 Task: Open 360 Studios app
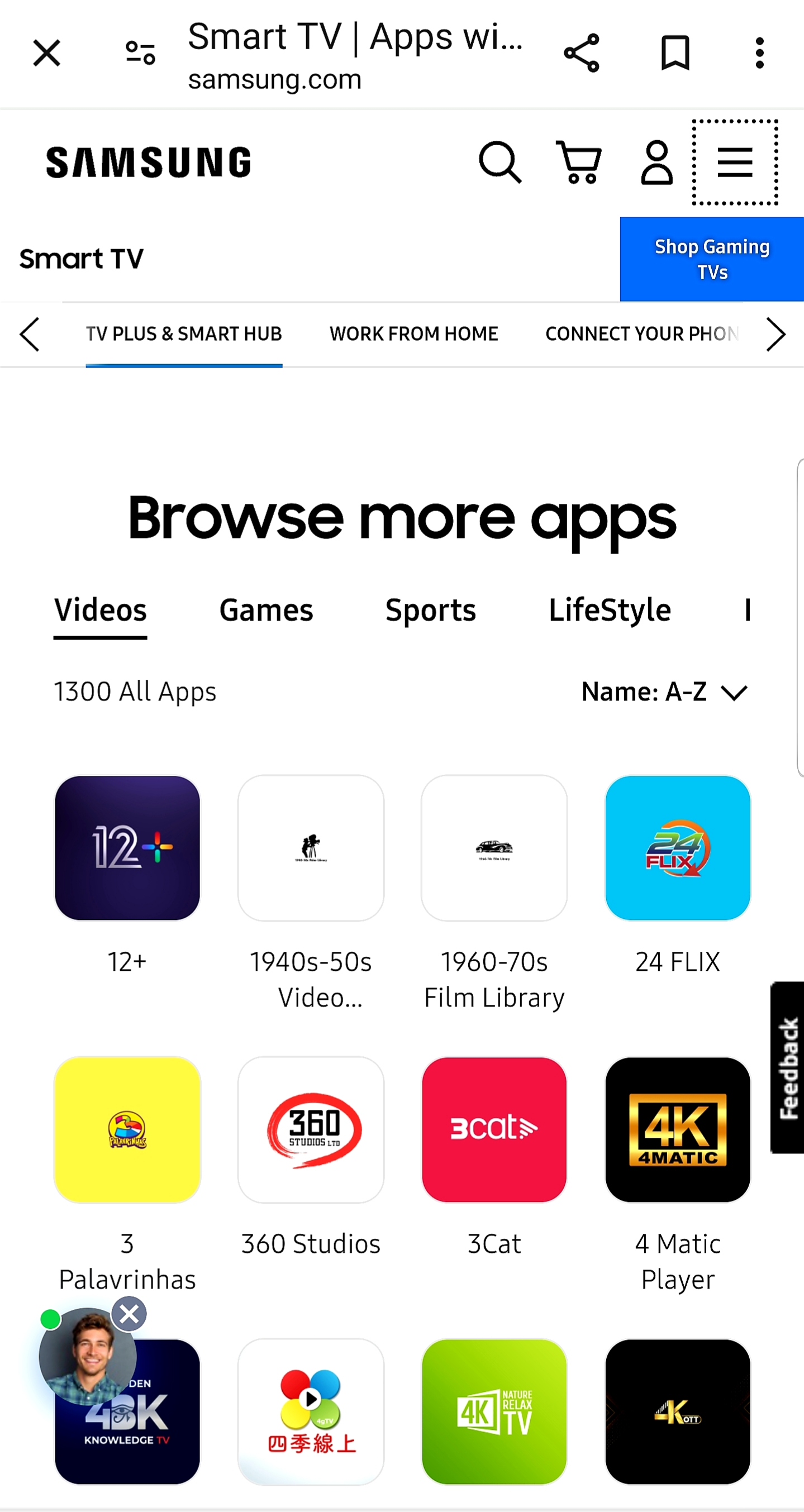311,1130
